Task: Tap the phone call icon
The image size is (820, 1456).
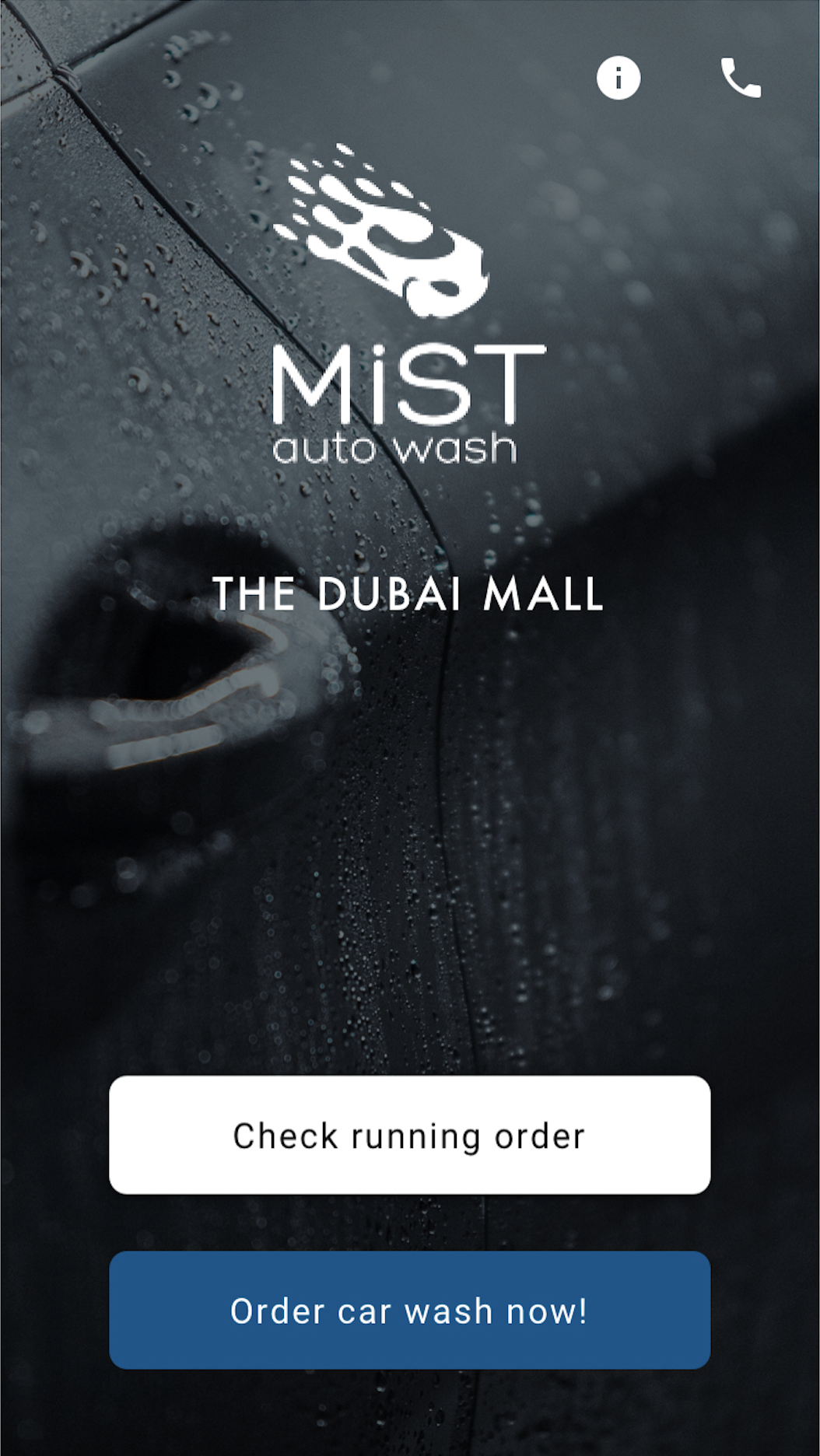Action: [x=741, y=78]
